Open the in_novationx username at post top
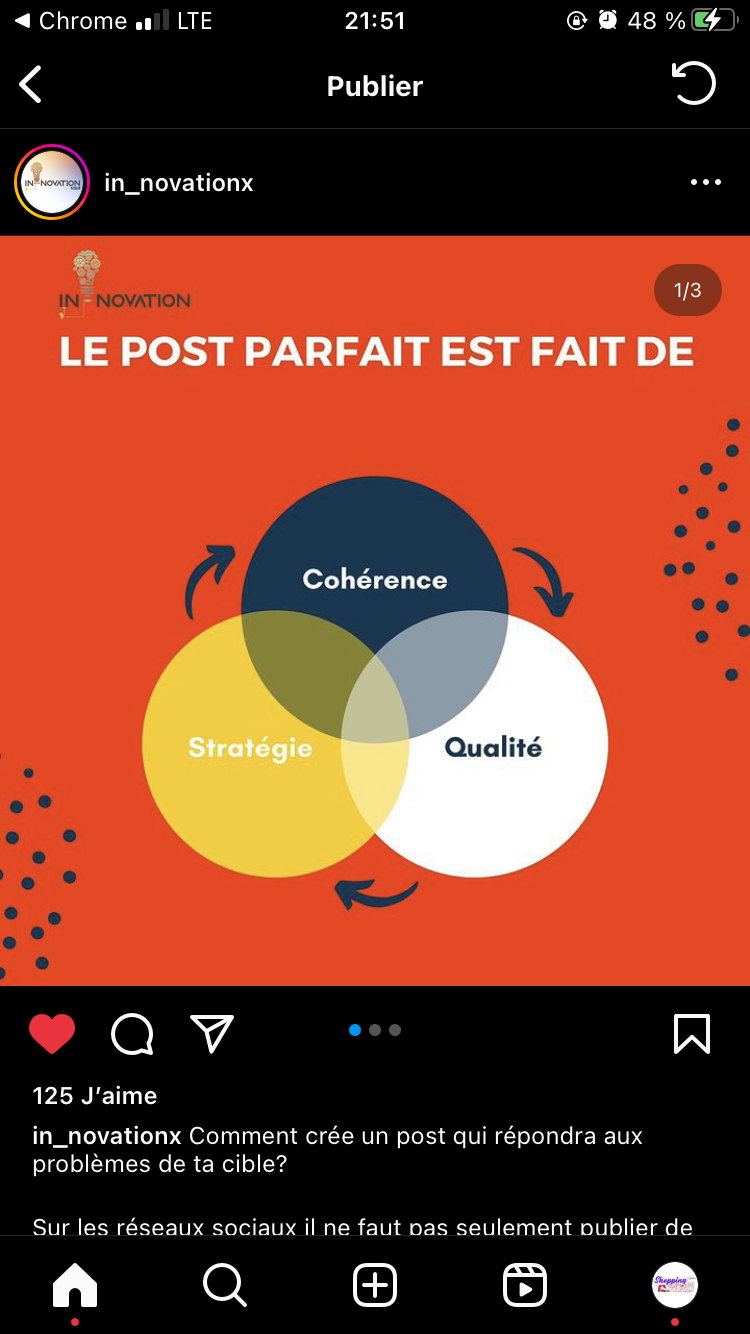Screen dimensions: 750x1334 click(179, 183)
